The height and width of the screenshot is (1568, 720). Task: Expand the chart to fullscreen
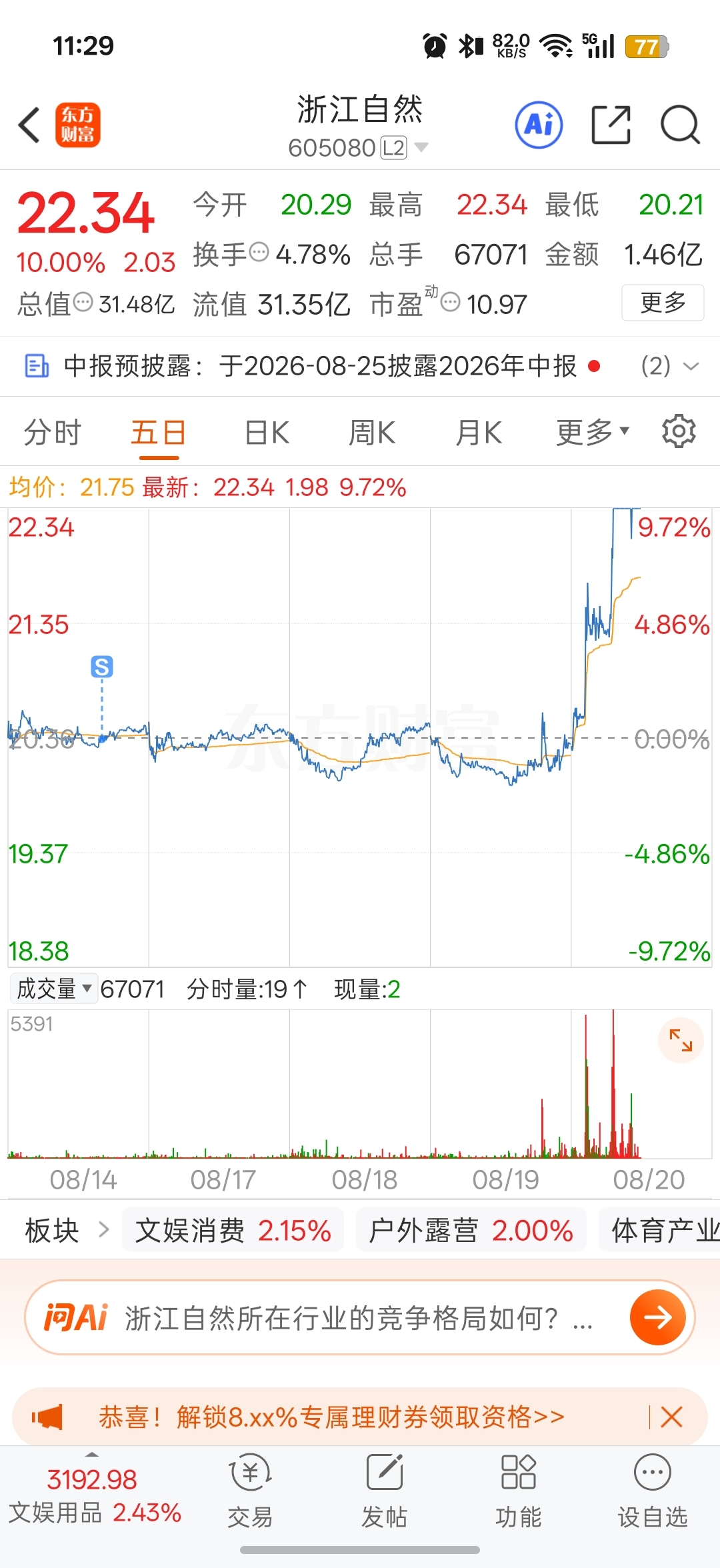pos(681,1040)
